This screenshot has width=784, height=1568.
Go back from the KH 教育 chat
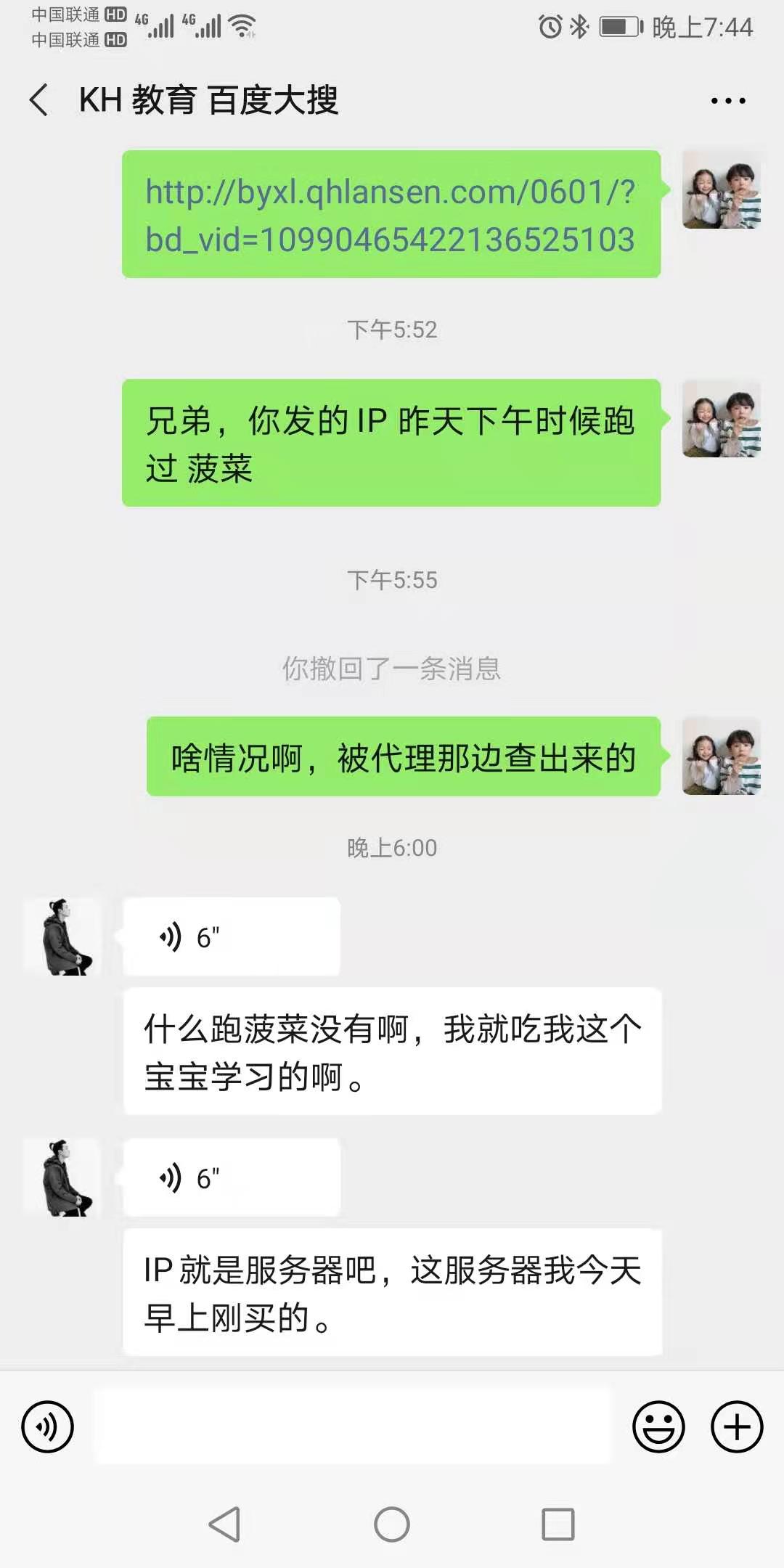click(x=39, y=99)
